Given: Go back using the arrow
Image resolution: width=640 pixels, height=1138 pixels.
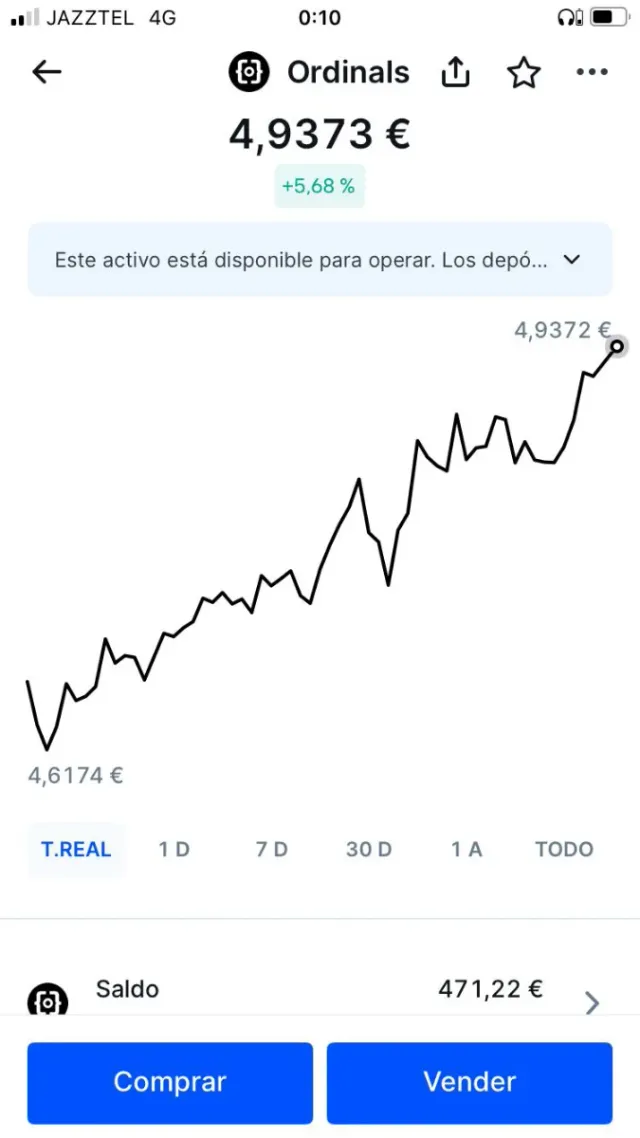Looking at the screenshot, I should pyautogui.click(x=47, y=72).
